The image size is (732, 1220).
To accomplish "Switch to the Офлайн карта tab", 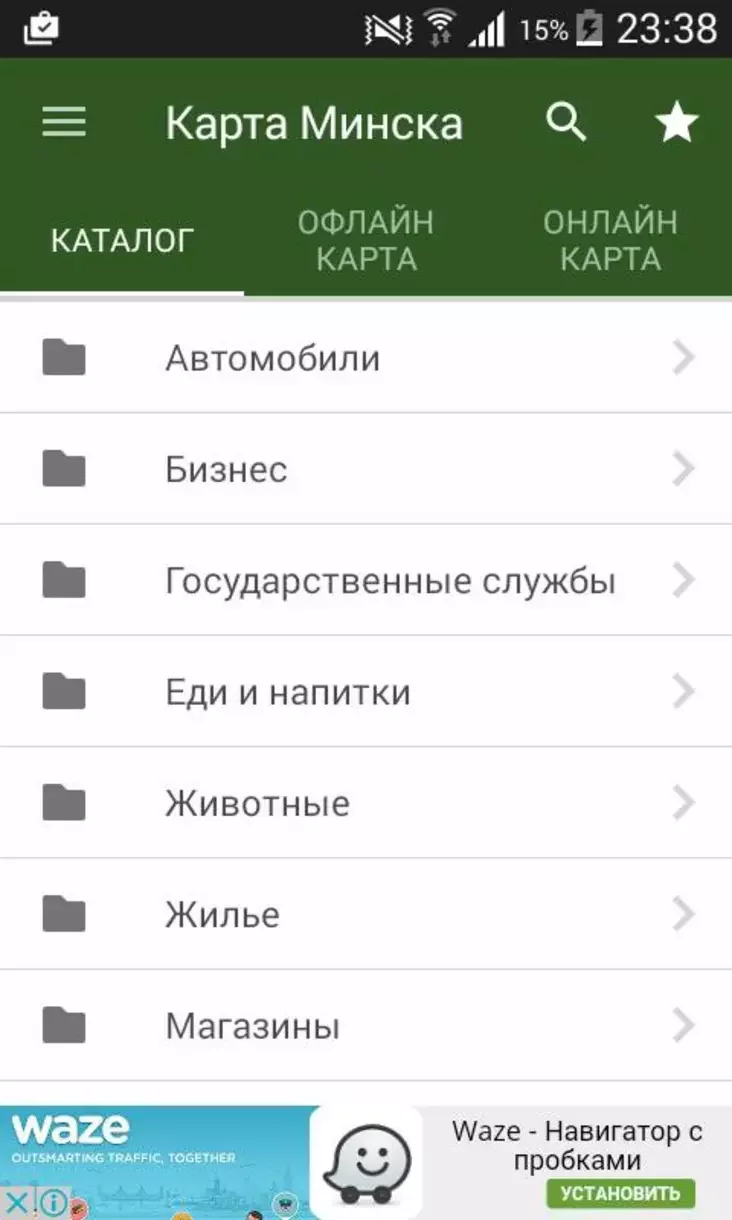I will click(x=366, y=240).
